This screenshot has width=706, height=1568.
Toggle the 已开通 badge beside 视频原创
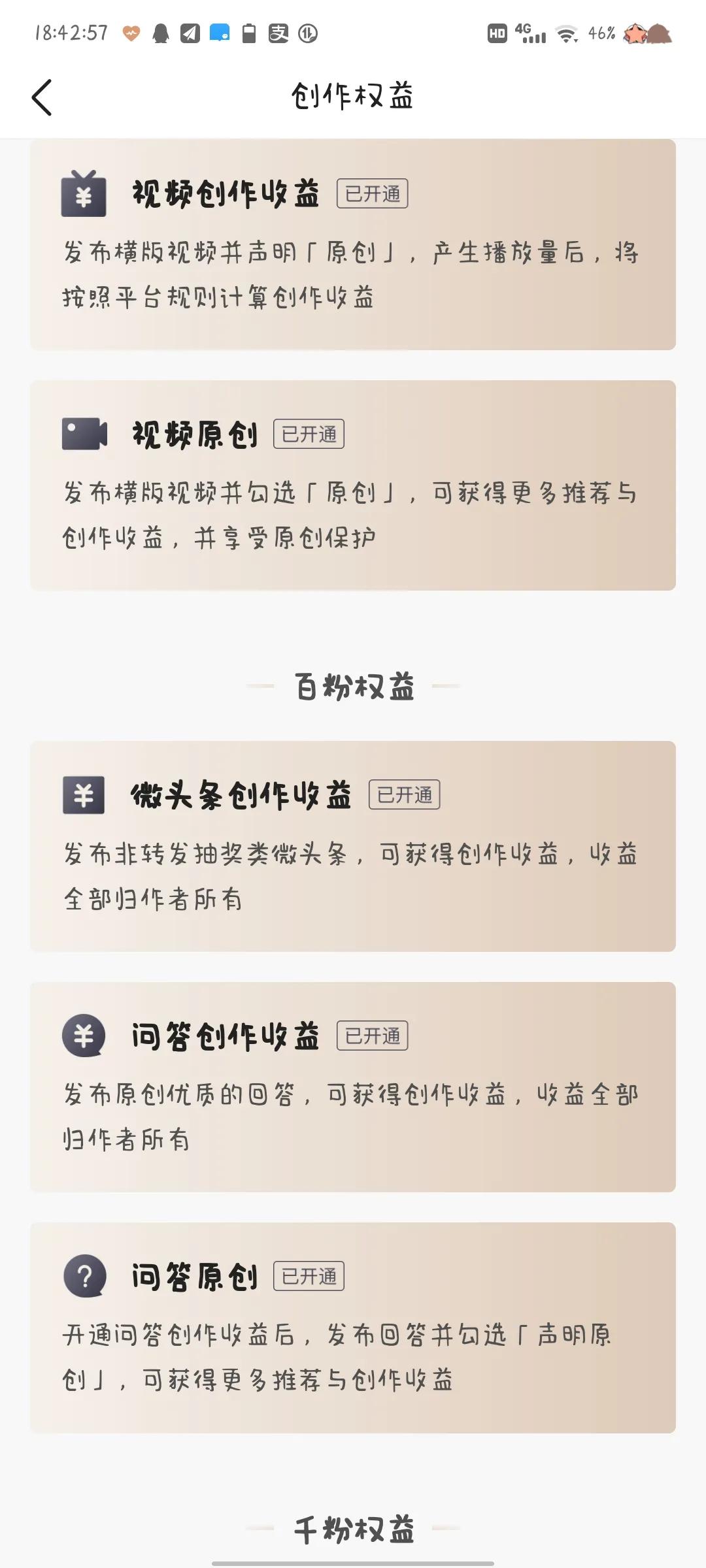pyautogui.click(x=307, y=433)
